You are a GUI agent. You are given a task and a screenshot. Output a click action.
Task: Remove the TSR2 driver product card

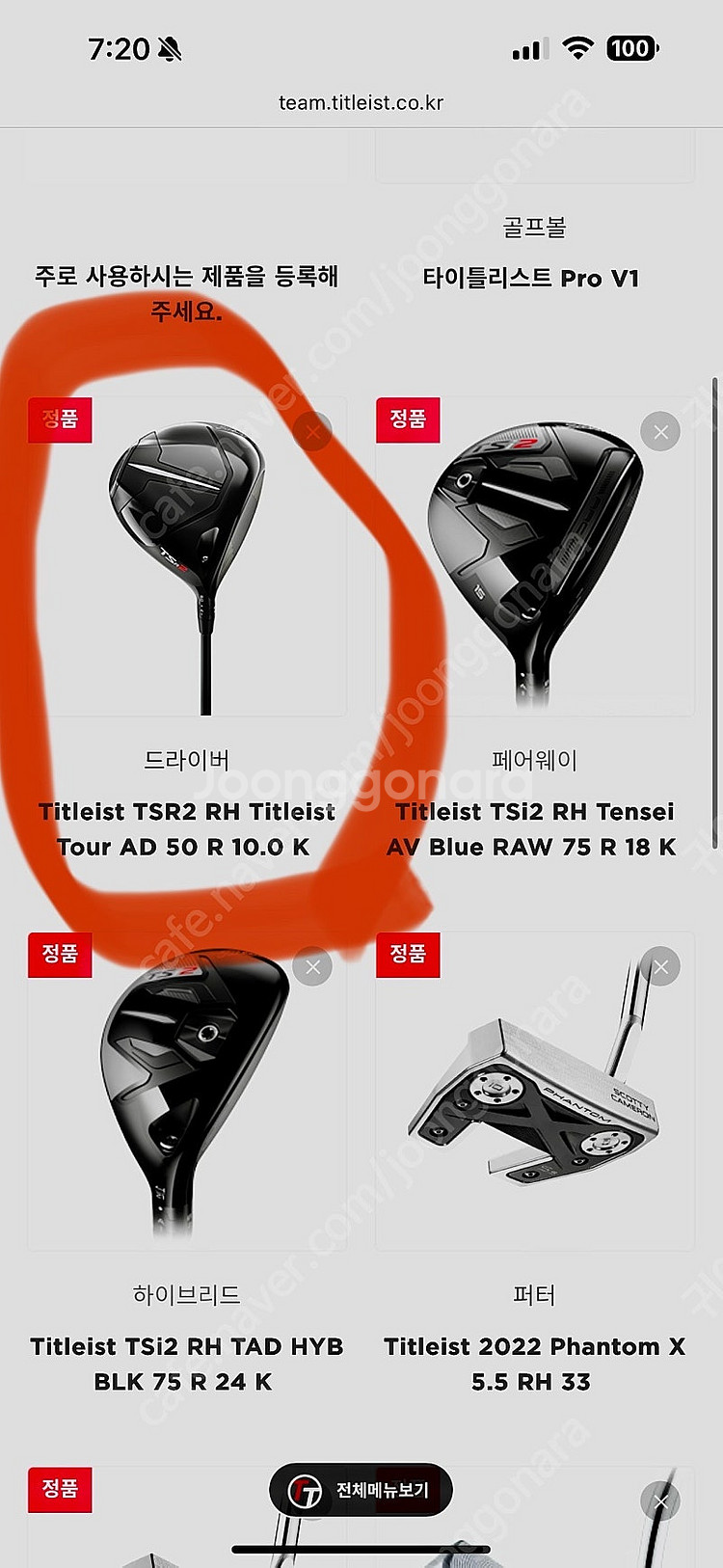click(x=312, y=431)
